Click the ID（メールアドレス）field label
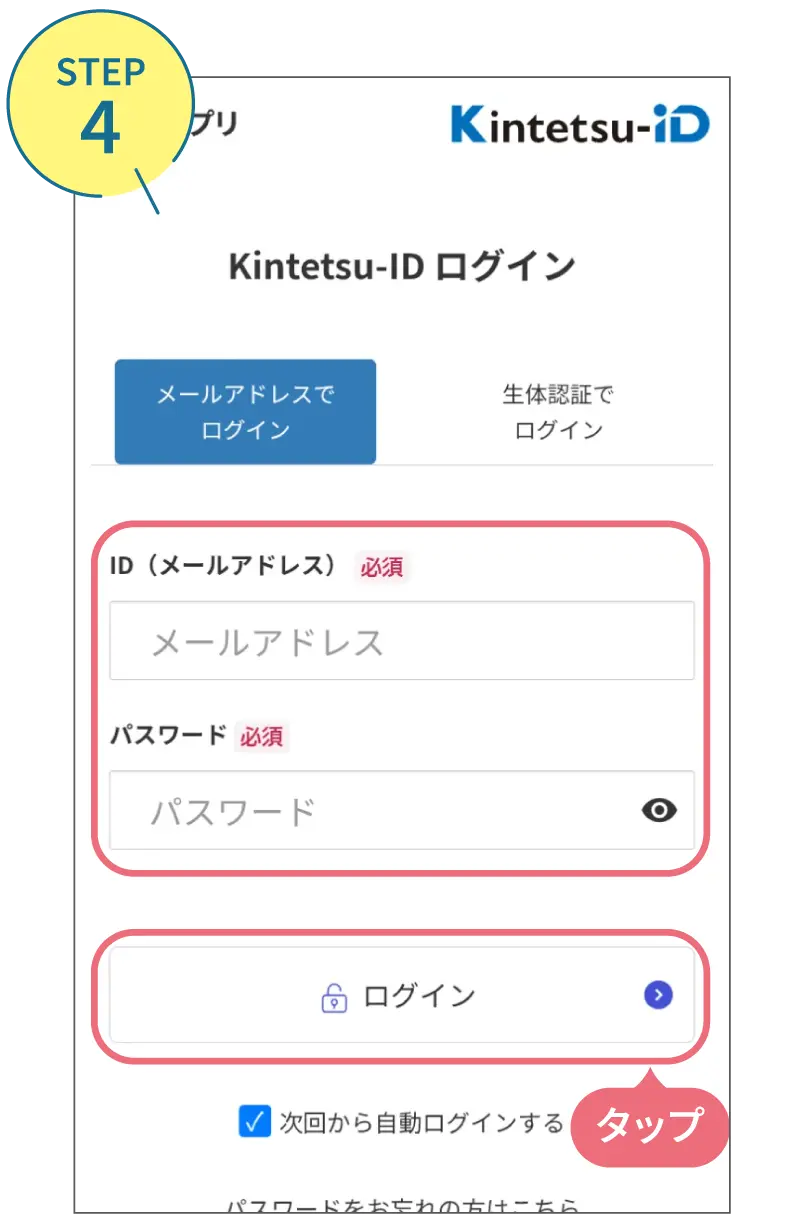Viewport: 802px width, 1220px height. coord(227,566)
